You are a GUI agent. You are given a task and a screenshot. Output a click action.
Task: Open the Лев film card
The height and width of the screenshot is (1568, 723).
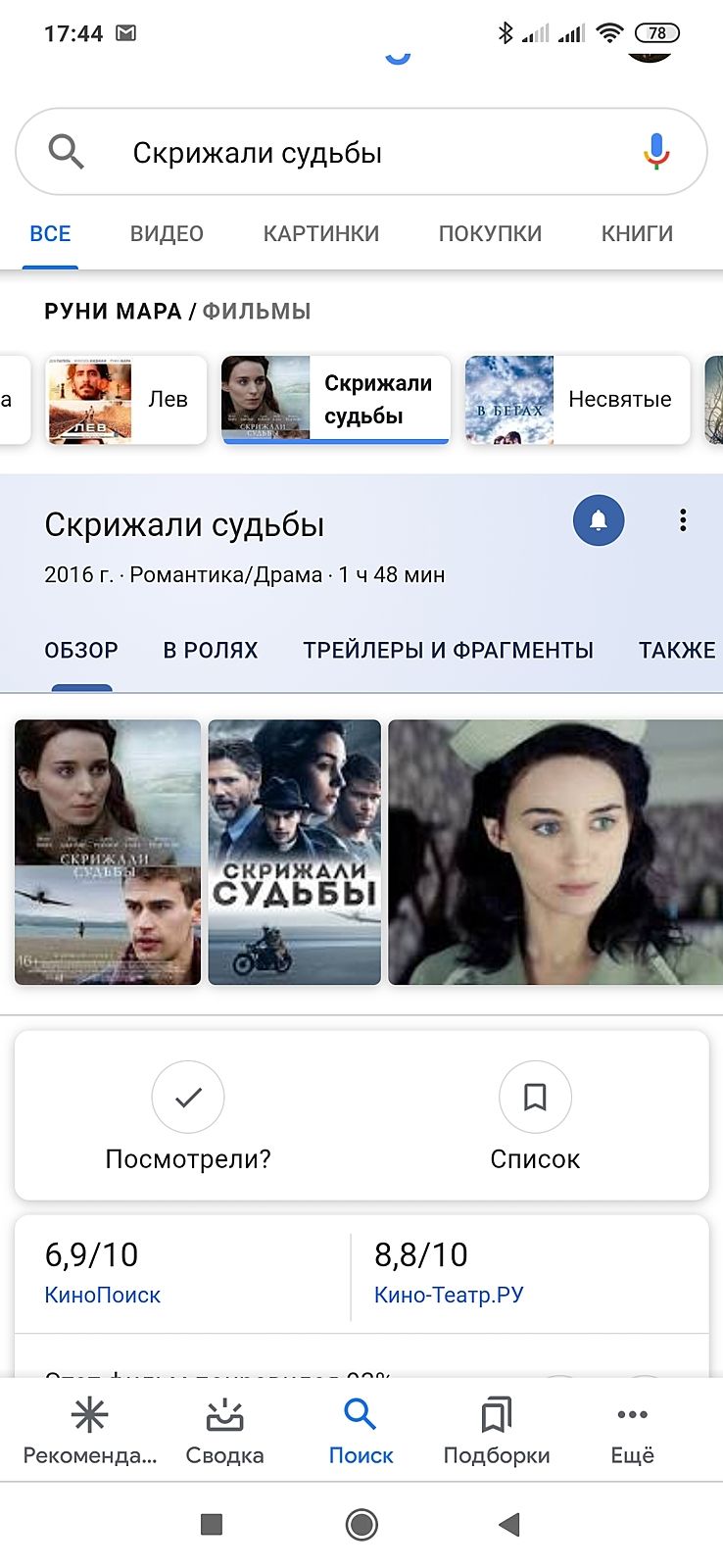pos(125,400)
